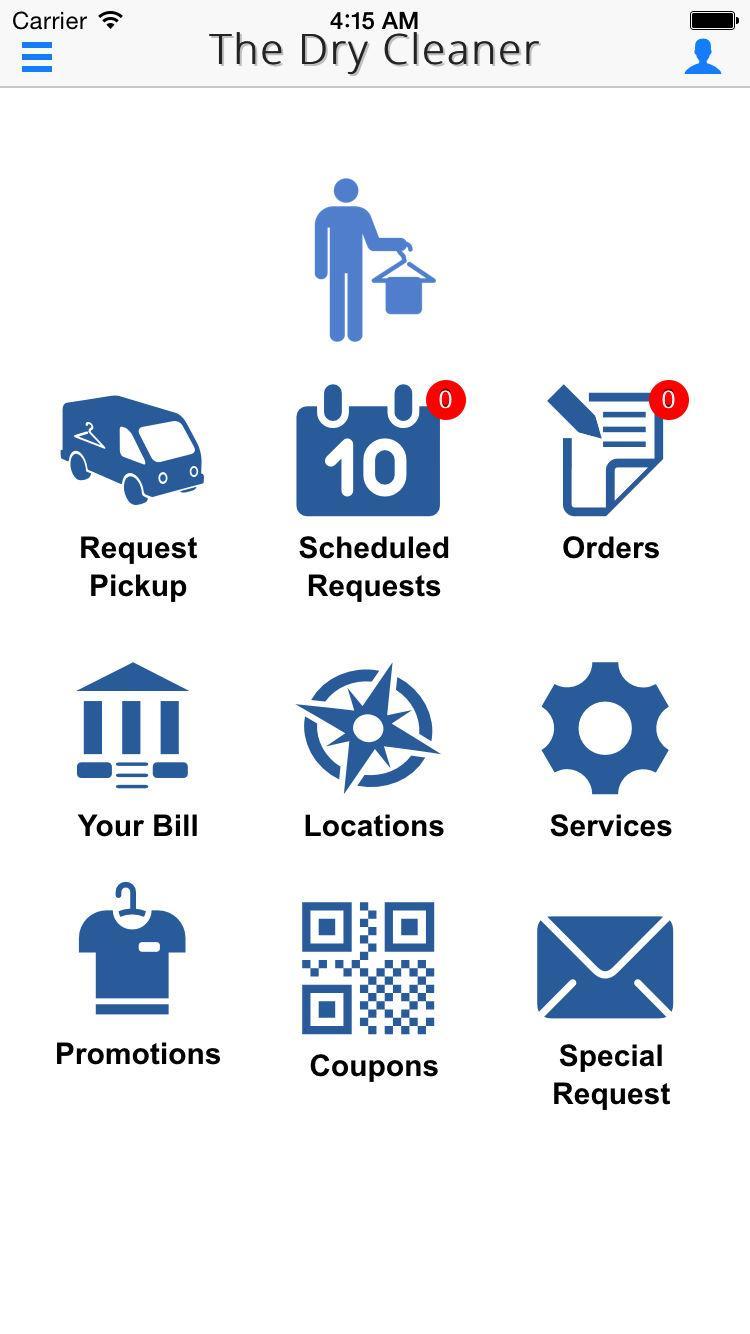Open the hamburger menu

point(37,57)
